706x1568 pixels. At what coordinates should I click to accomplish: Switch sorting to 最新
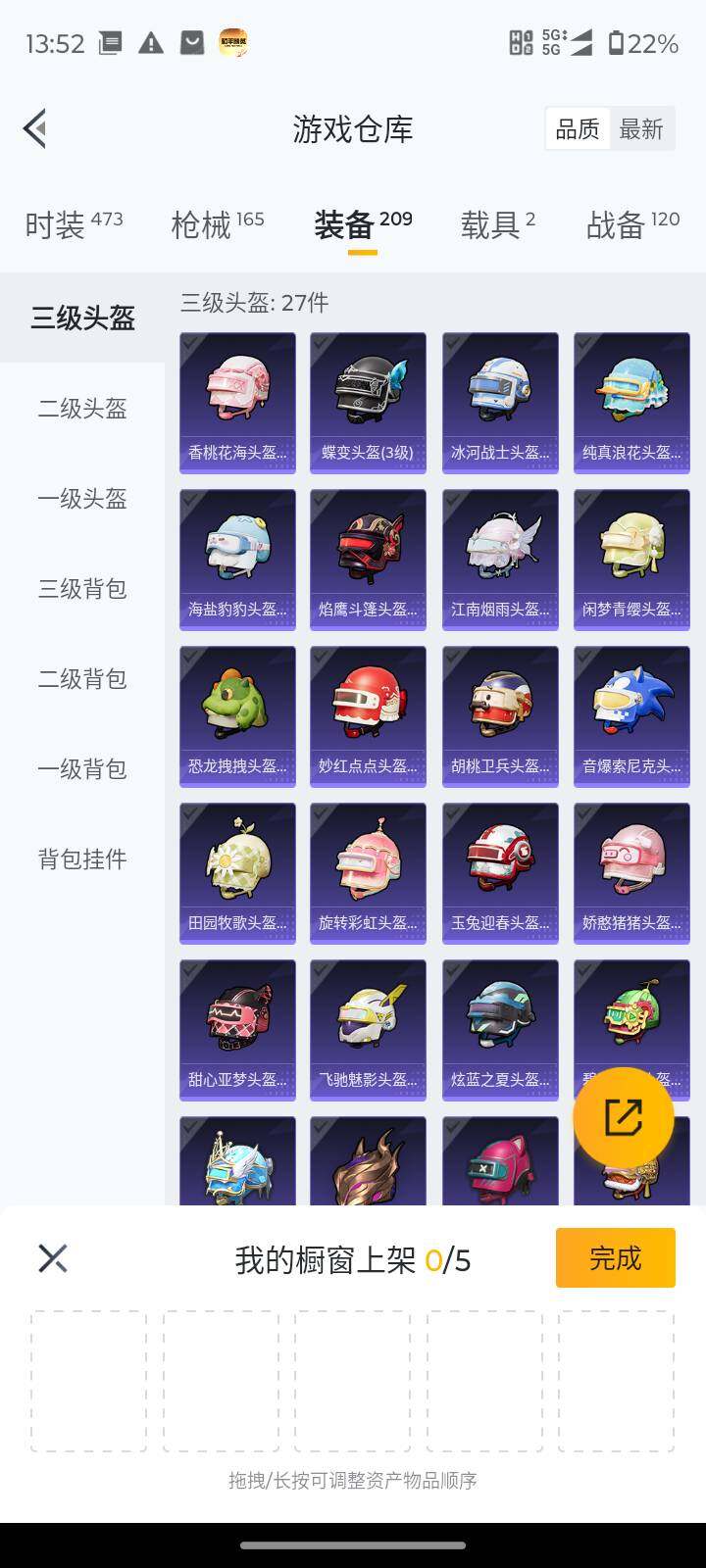tap(642, 128)
